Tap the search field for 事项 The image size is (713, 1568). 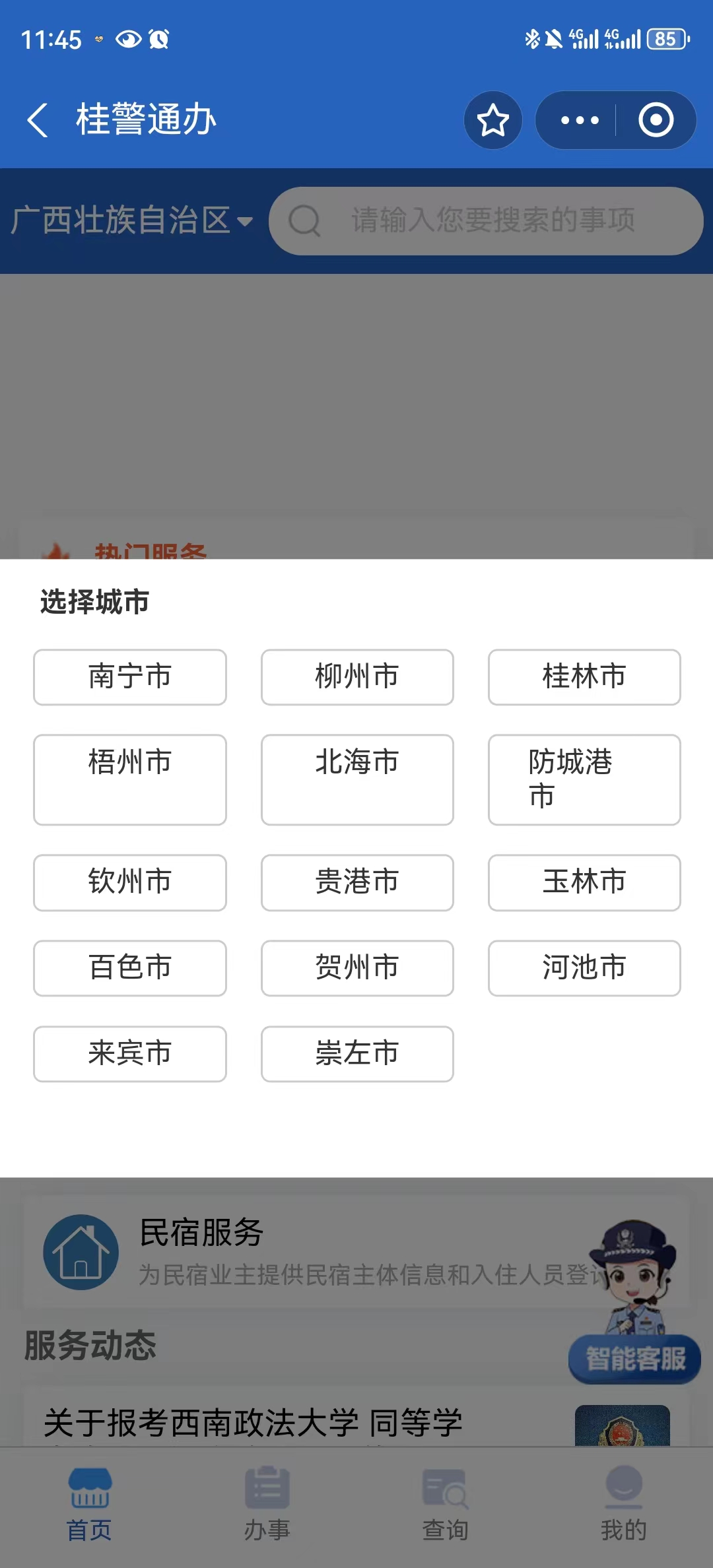(x=492, y=220)
